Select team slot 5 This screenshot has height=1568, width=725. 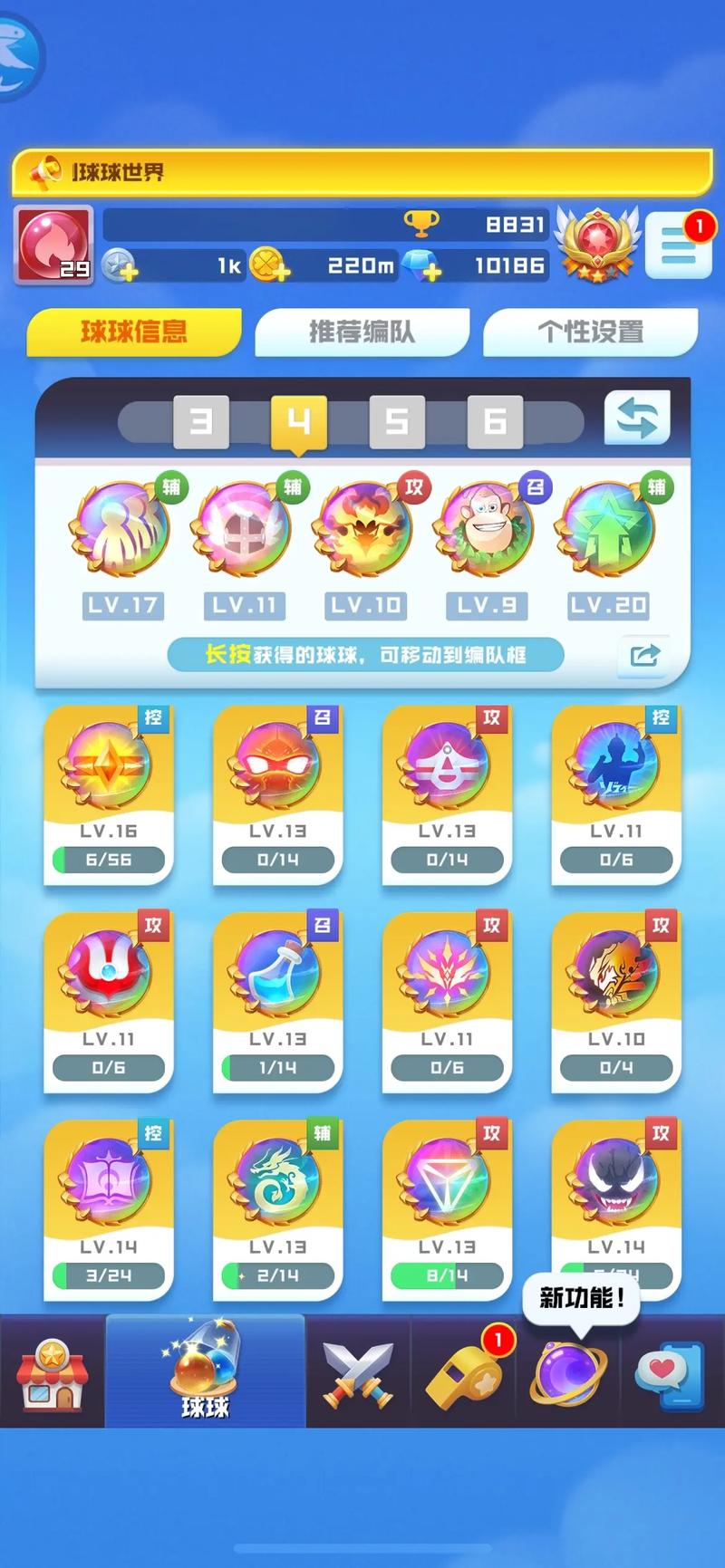[x=396, y=421]
